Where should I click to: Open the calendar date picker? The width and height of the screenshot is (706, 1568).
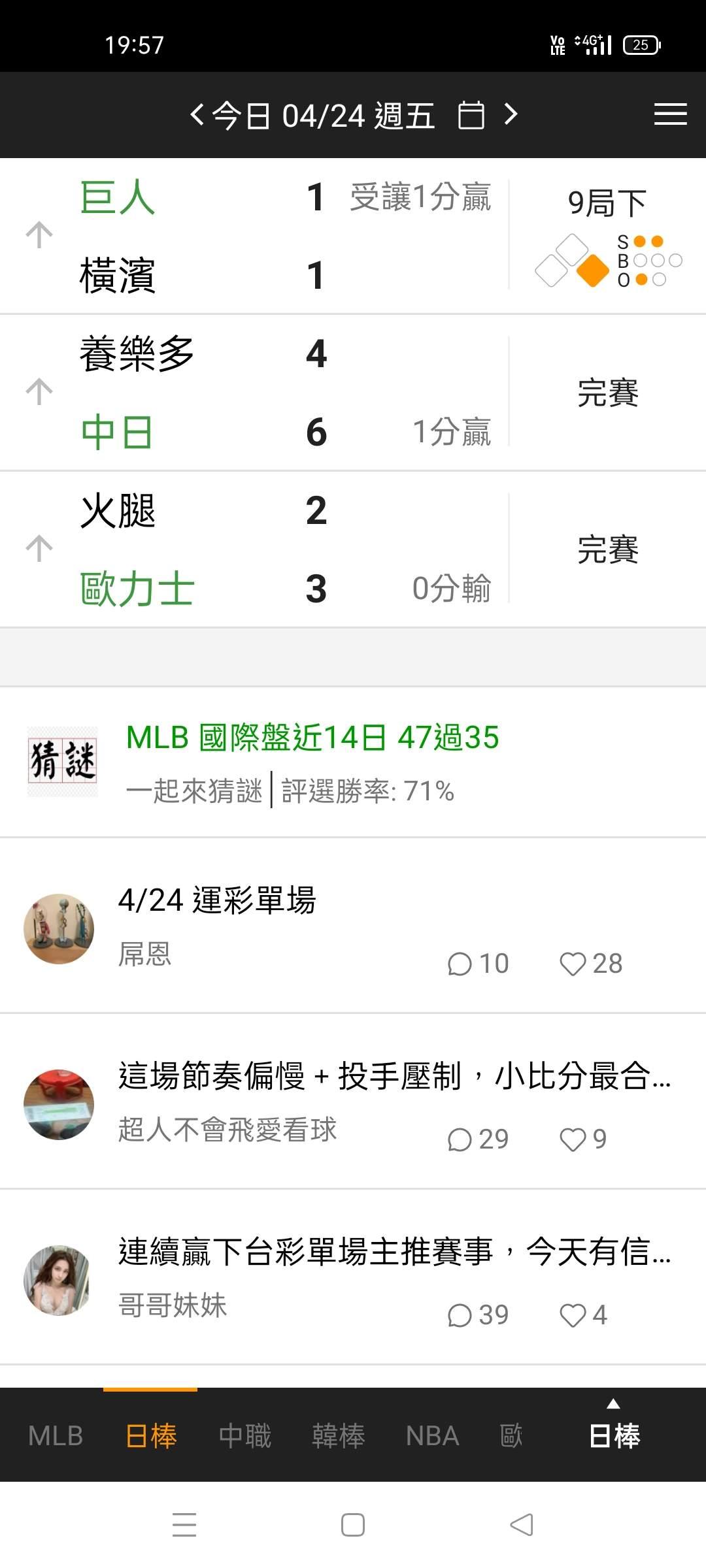(471, 116)
